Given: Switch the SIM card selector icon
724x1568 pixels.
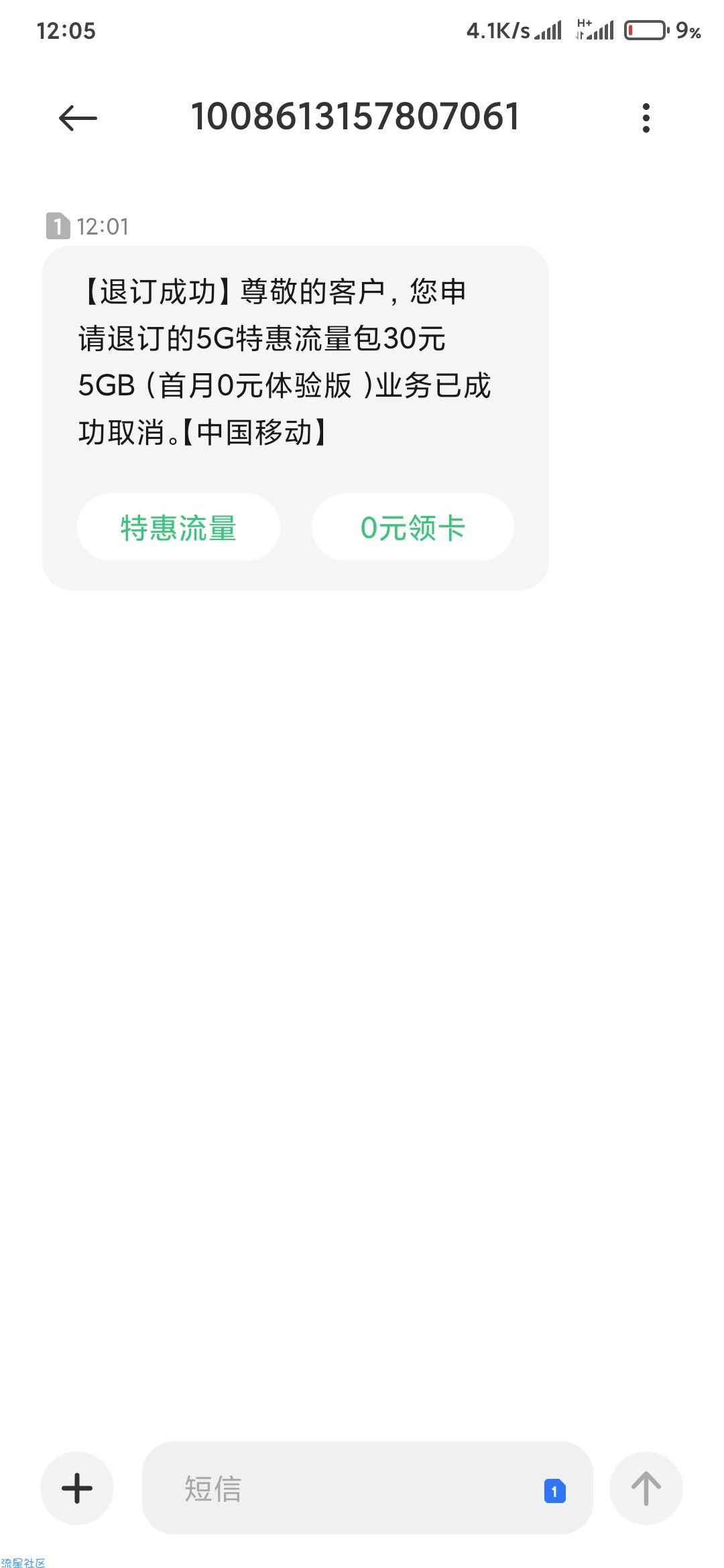Looking at the screenshot, I should (554, 1491).
